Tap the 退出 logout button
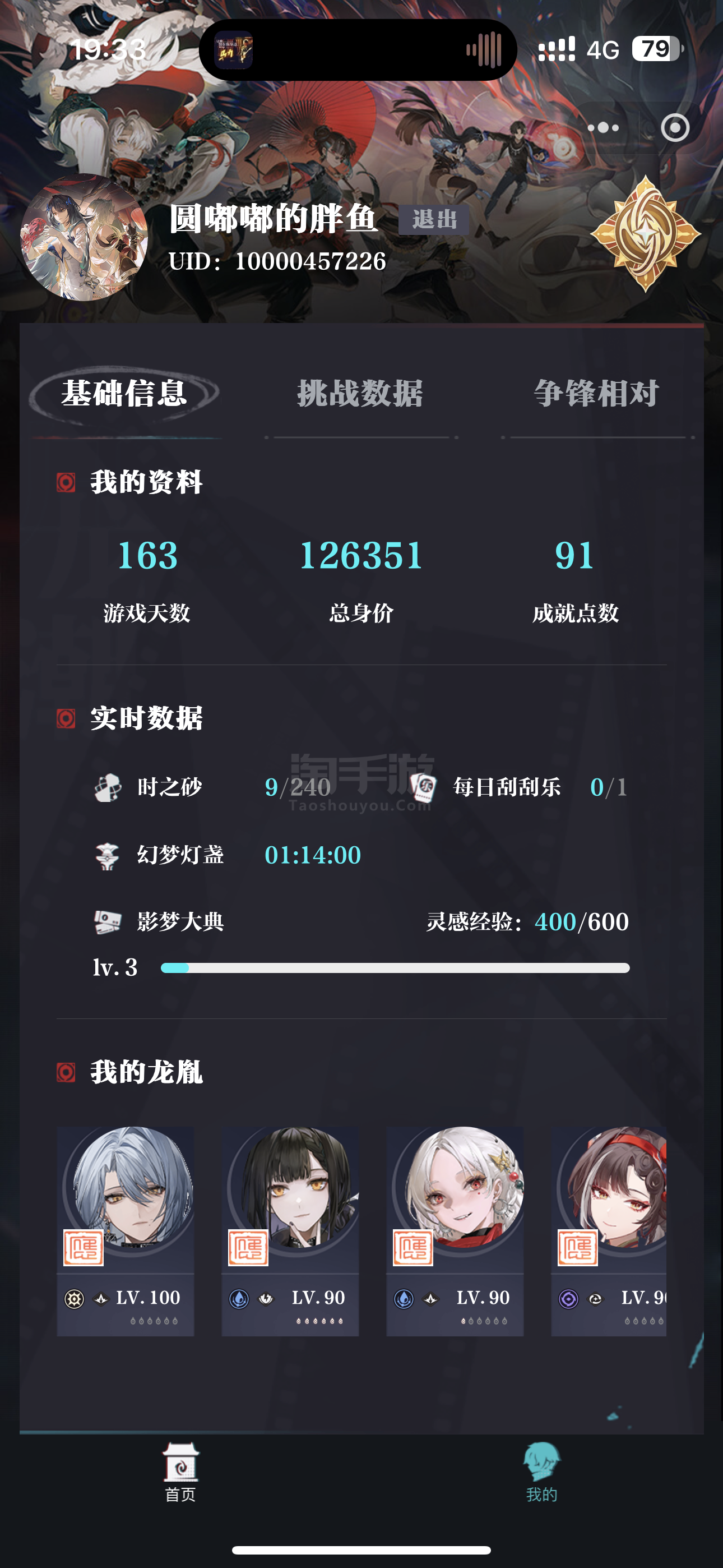This screenshot has height=1568, width=723. [x=433, y=219]
